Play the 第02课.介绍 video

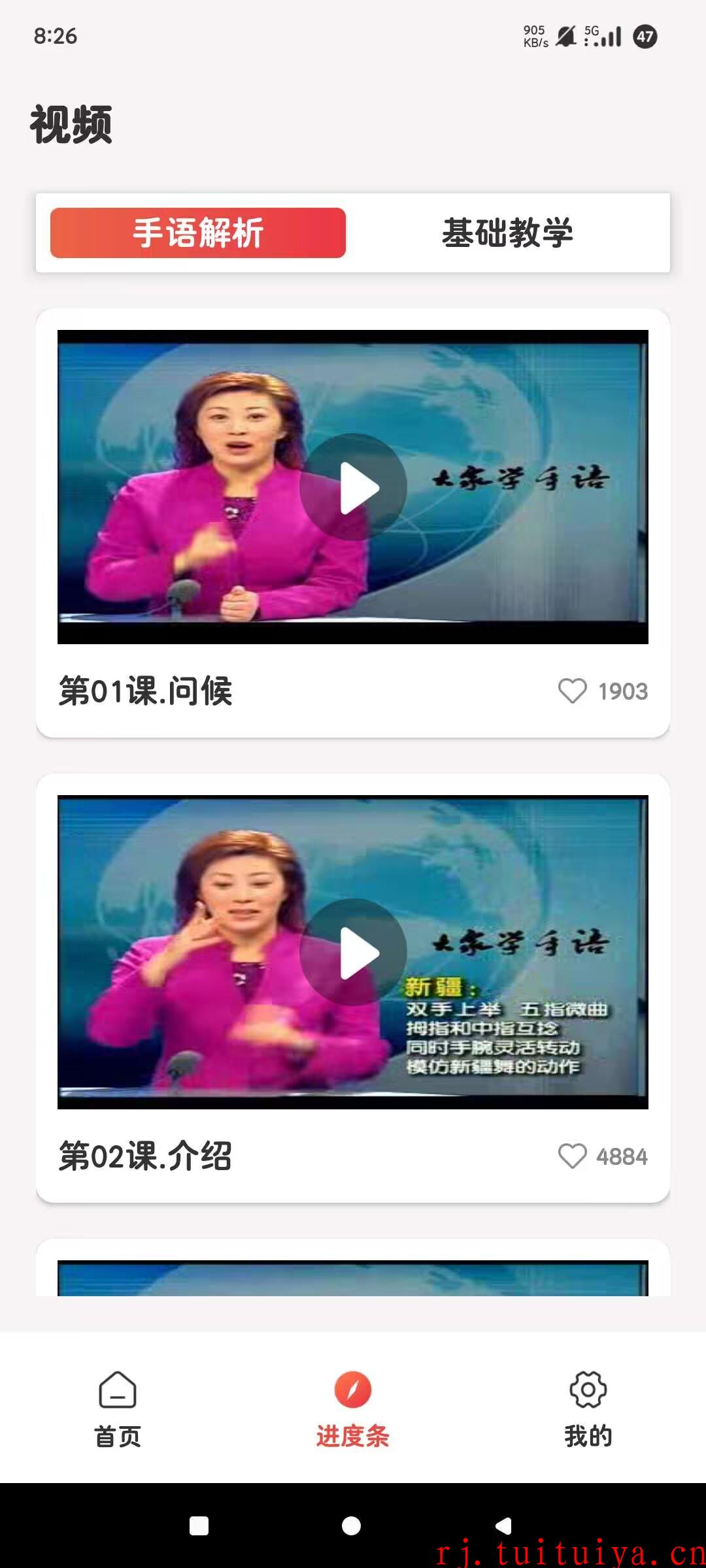point(353,953)
